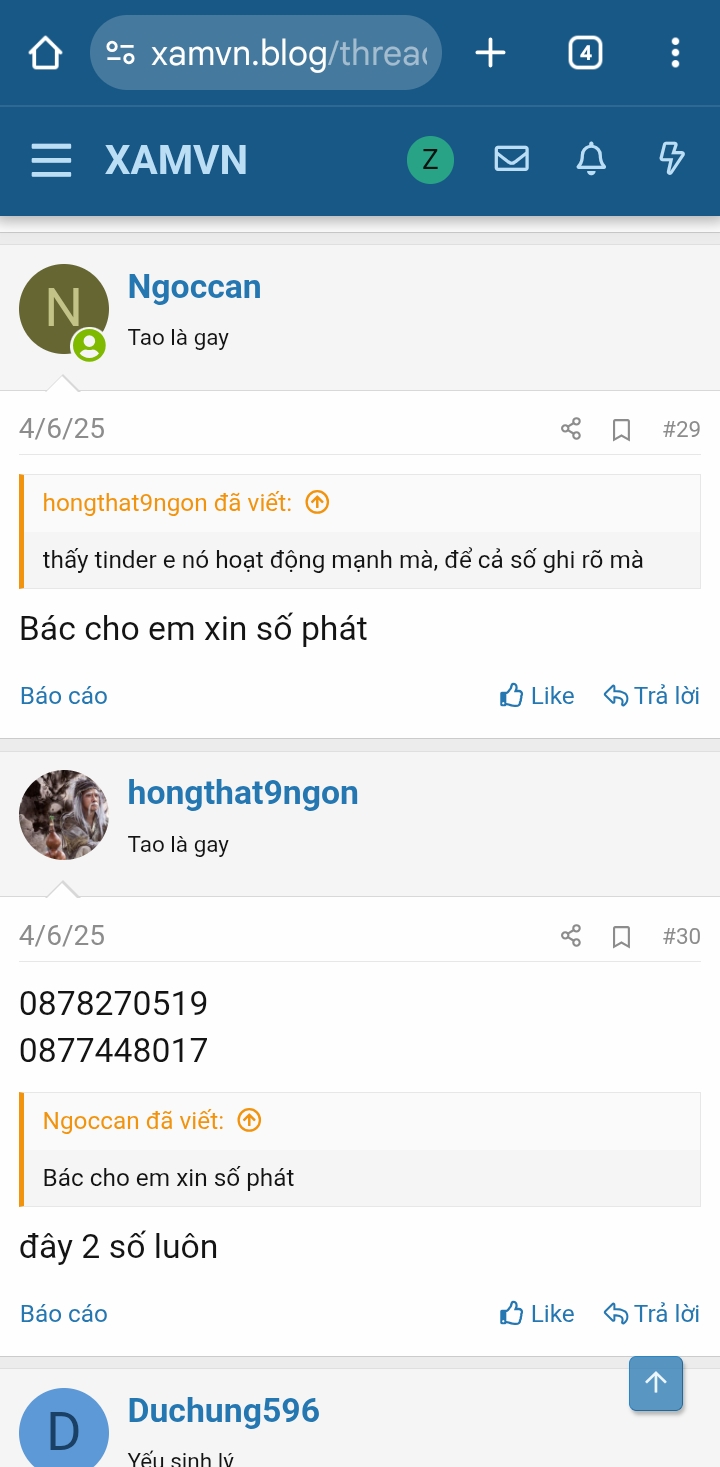The image size is (720, 1467).
Task: Tap the xamvn.blog address bar
Action: click(266, 53)
